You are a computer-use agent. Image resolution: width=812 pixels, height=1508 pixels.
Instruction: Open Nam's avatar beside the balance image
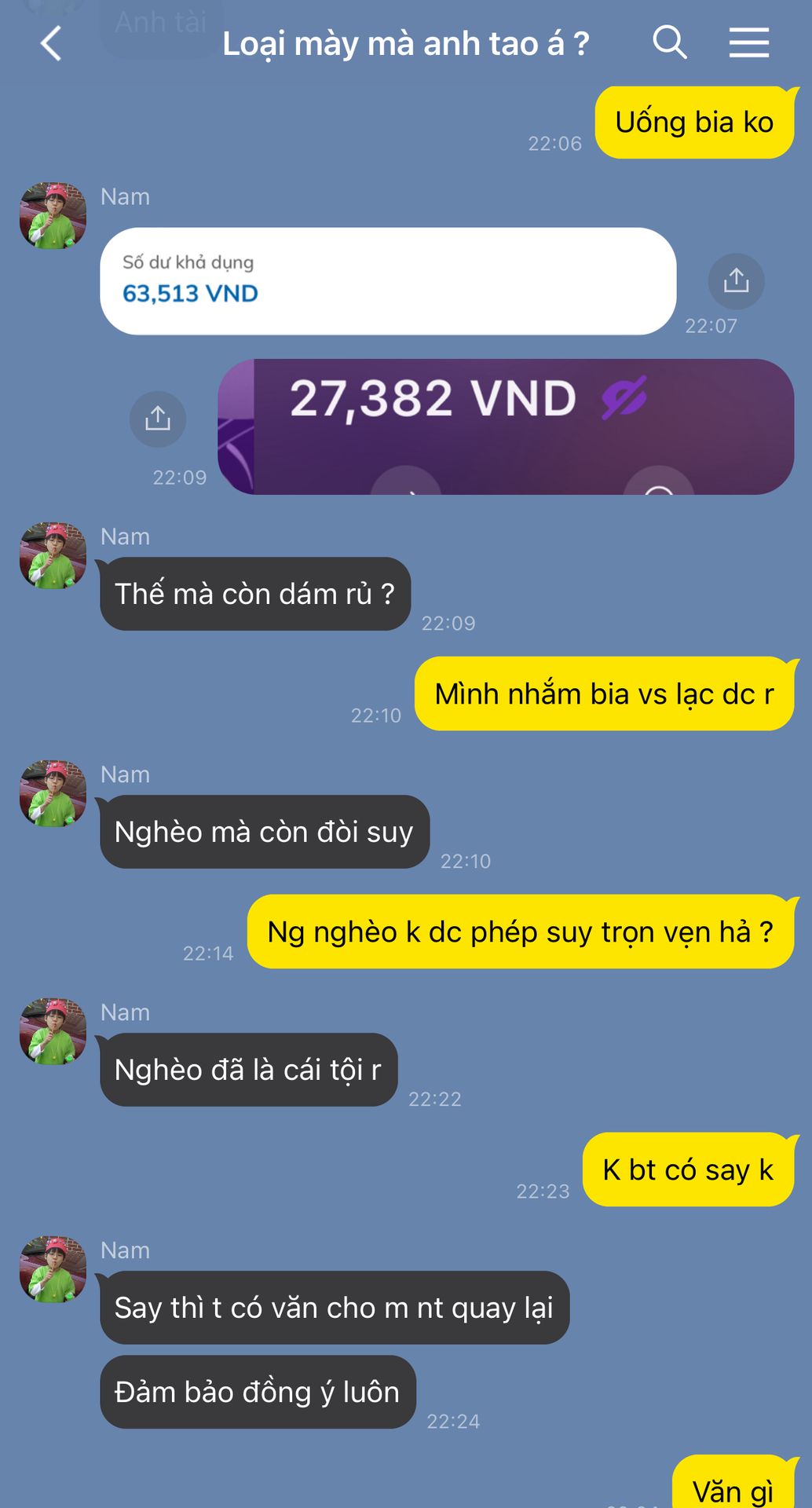53,216
